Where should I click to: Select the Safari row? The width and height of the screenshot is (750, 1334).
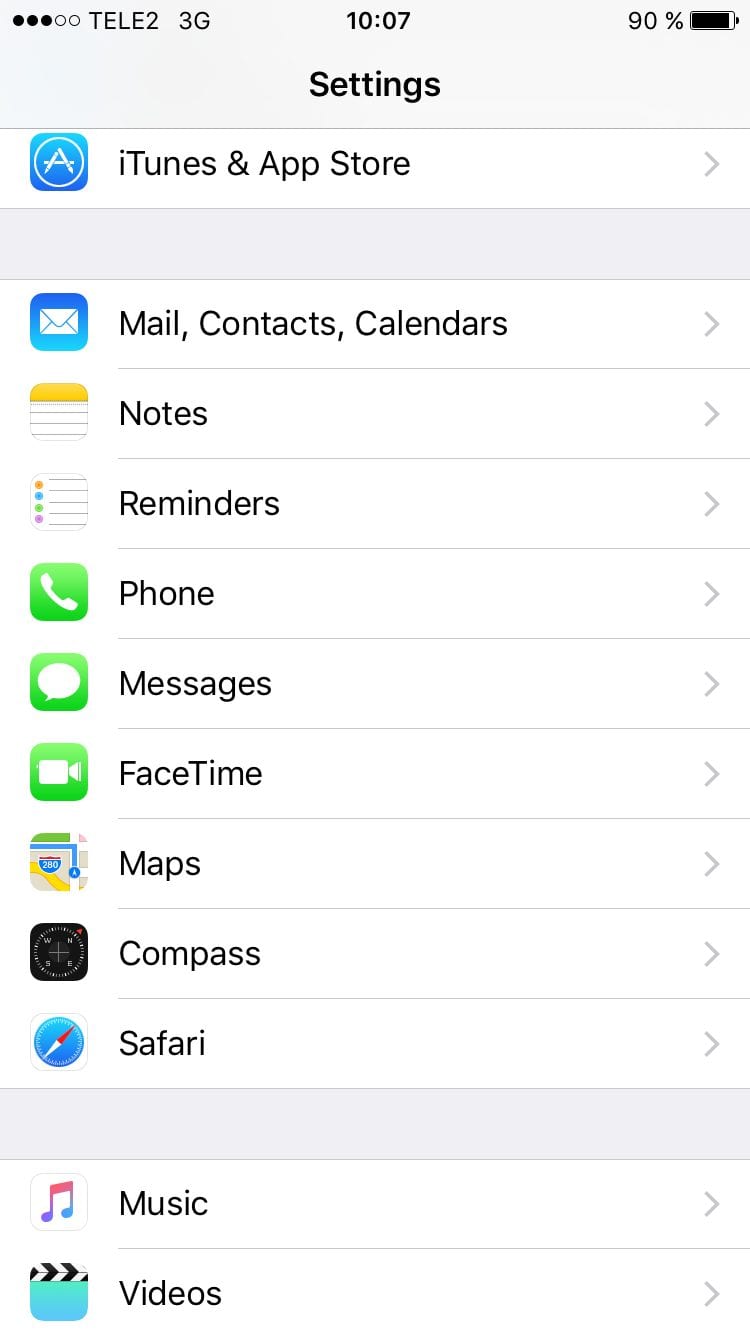[375, 1044]
